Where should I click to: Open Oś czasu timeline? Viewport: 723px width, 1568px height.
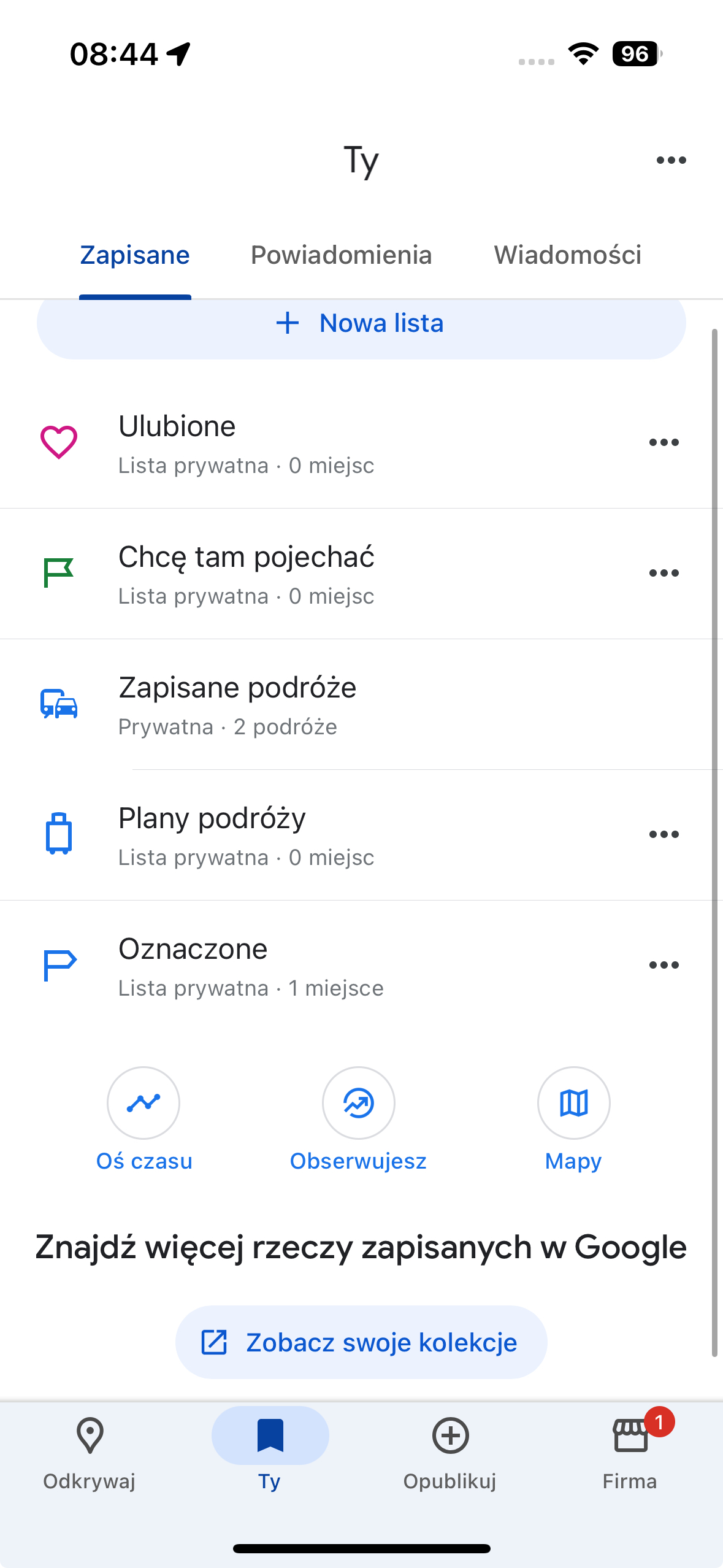pos(143,1120)
